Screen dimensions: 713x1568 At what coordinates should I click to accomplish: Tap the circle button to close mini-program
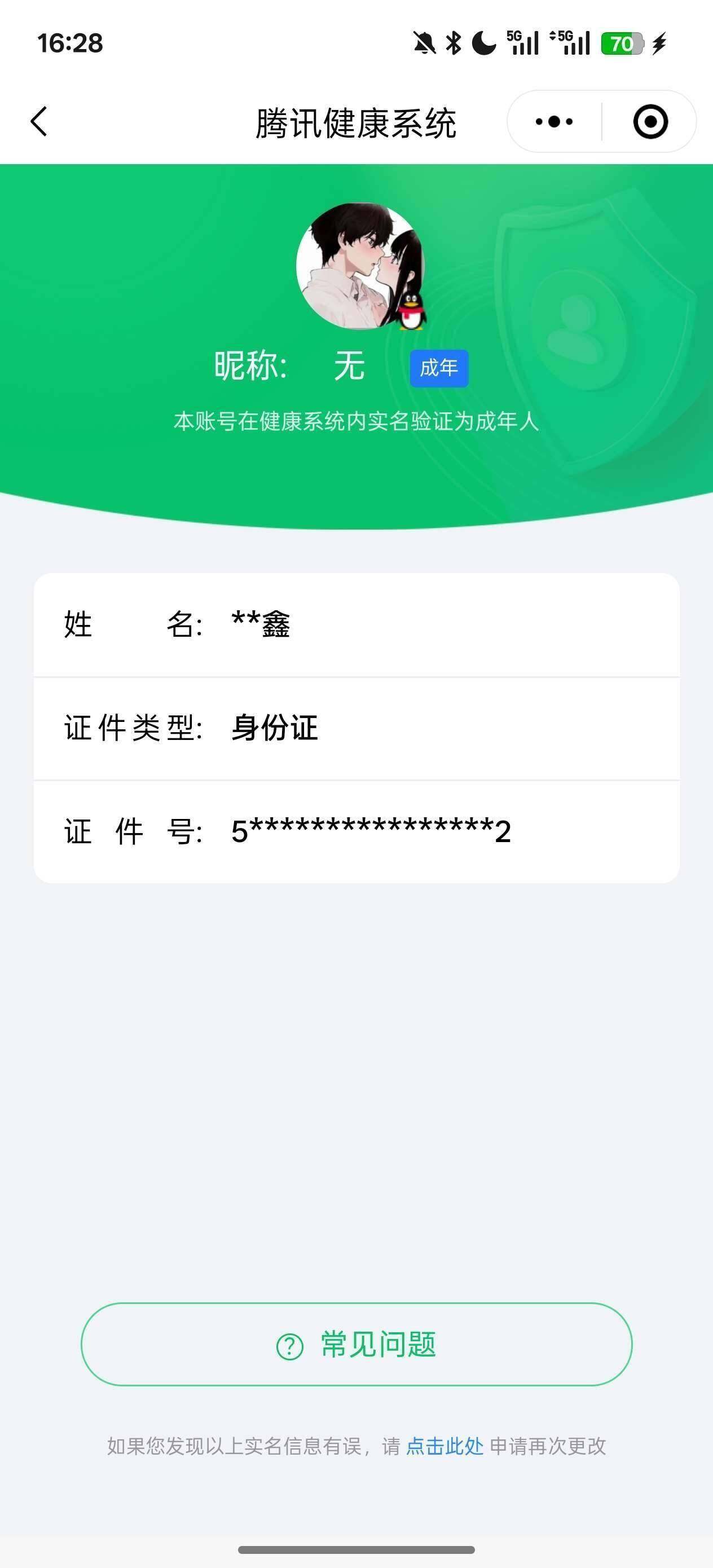(651, 121)
